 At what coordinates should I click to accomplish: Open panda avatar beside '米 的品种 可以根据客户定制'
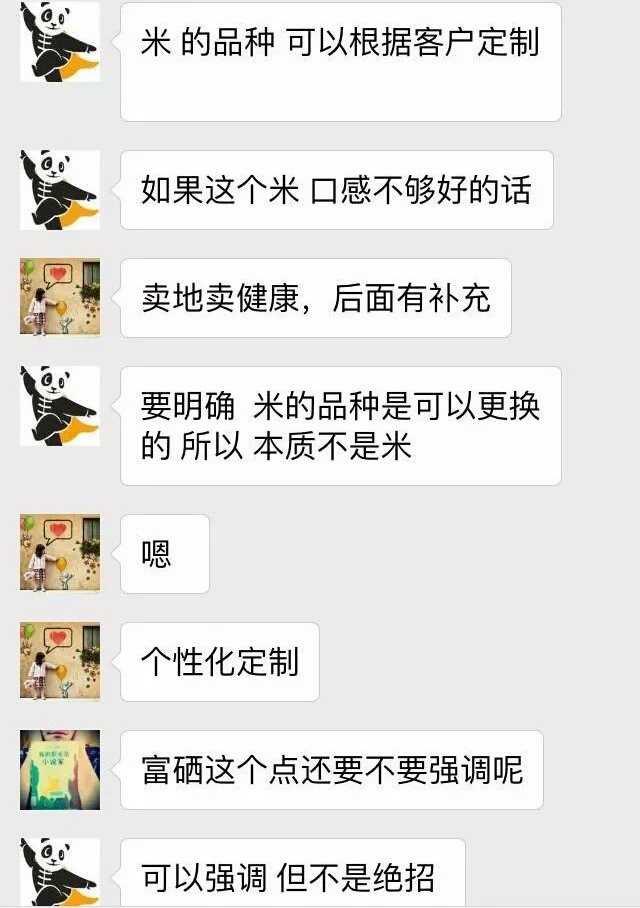coord(60,42)
